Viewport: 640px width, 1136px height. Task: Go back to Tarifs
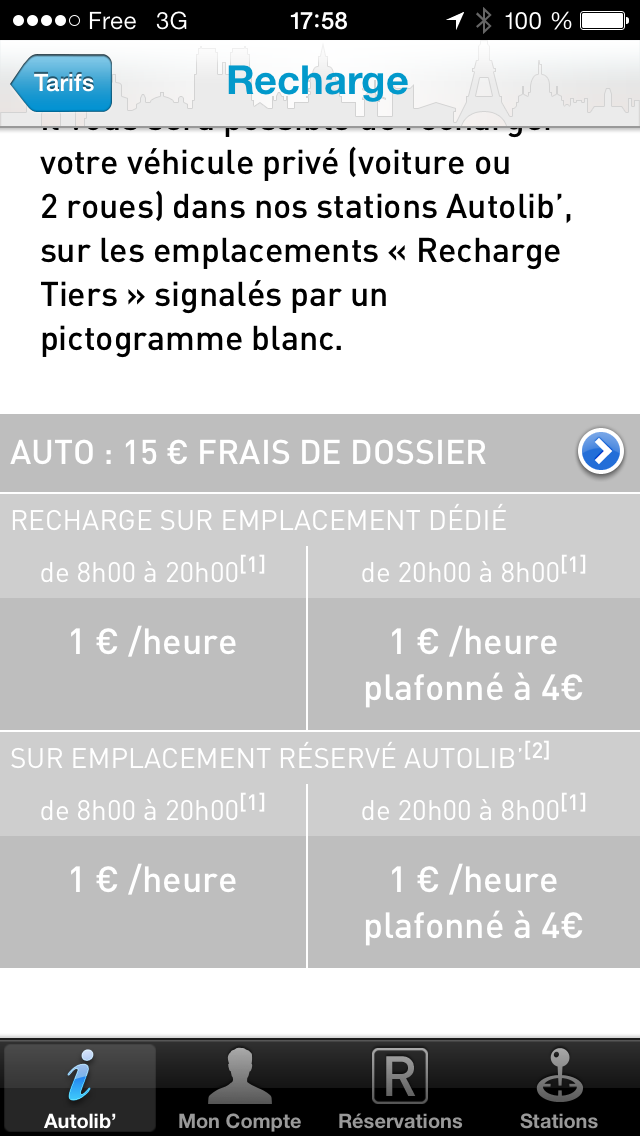pyautogui.click(x=62, y=83)
